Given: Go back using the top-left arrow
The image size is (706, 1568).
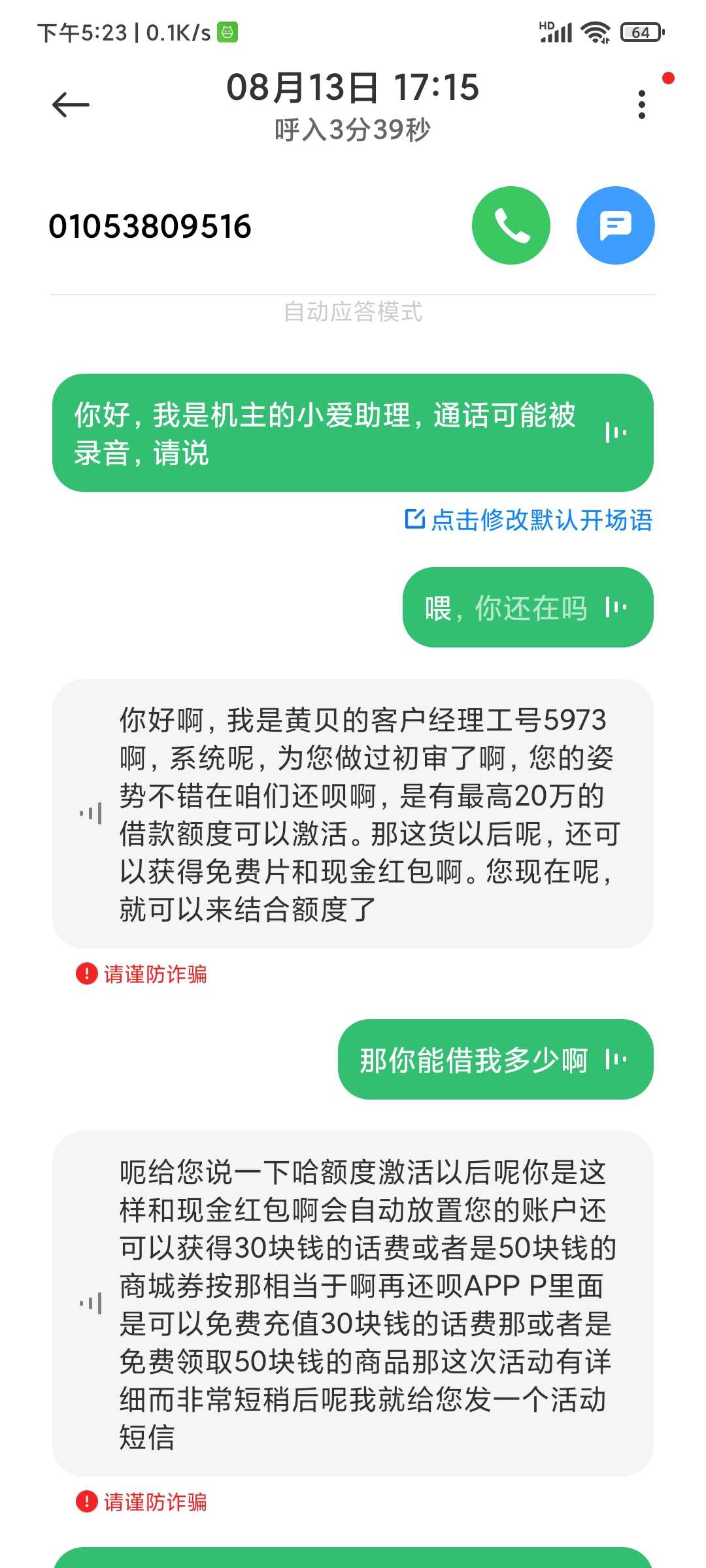Looking at the screenshot, I should point(71,105).
